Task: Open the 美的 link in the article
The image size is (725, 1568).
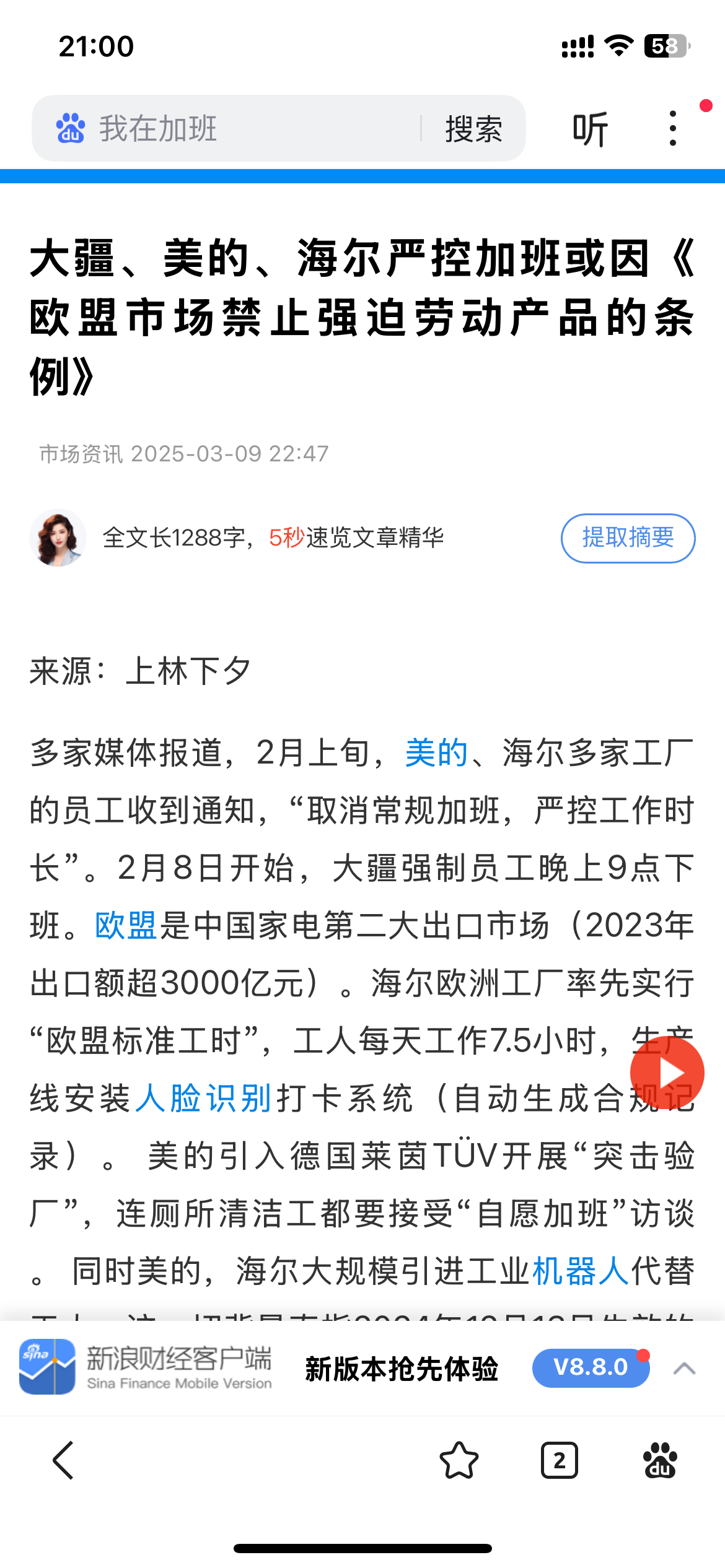Action: (436, 753)
